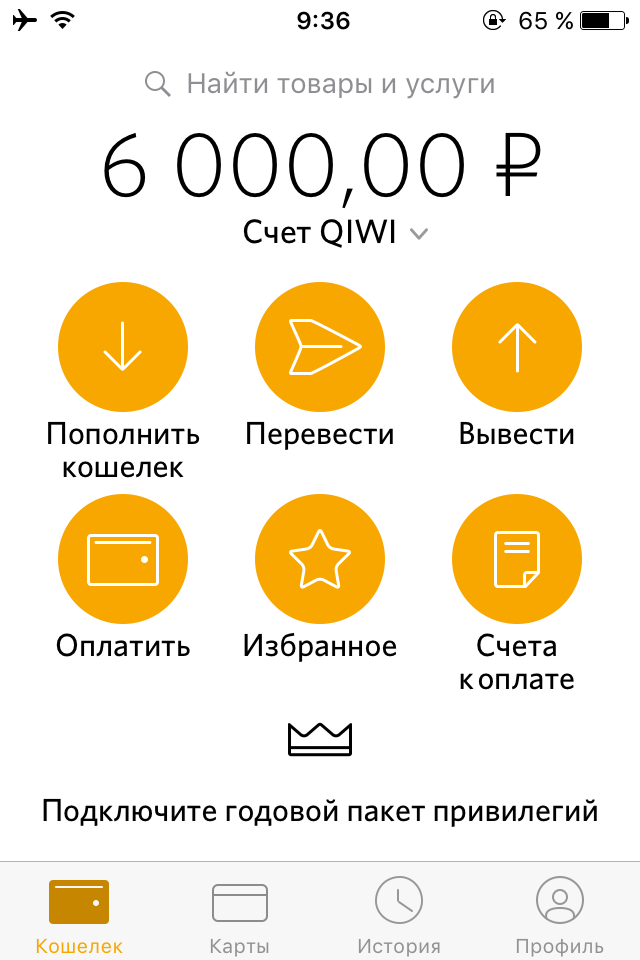Switch to the Карты tab

point(240,915)
